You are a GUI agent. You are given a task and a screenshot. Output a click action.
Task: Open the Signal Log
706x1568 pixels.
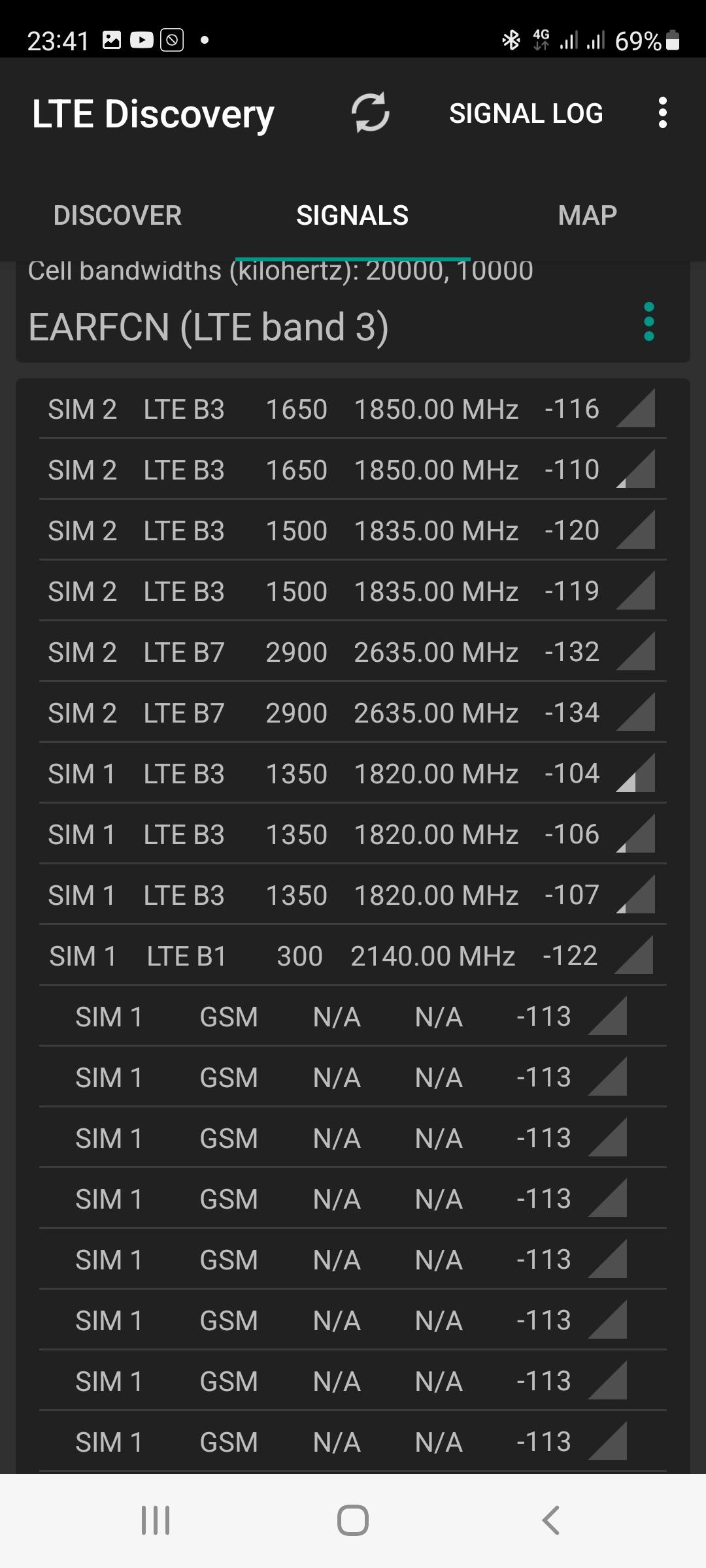[526, 113]
